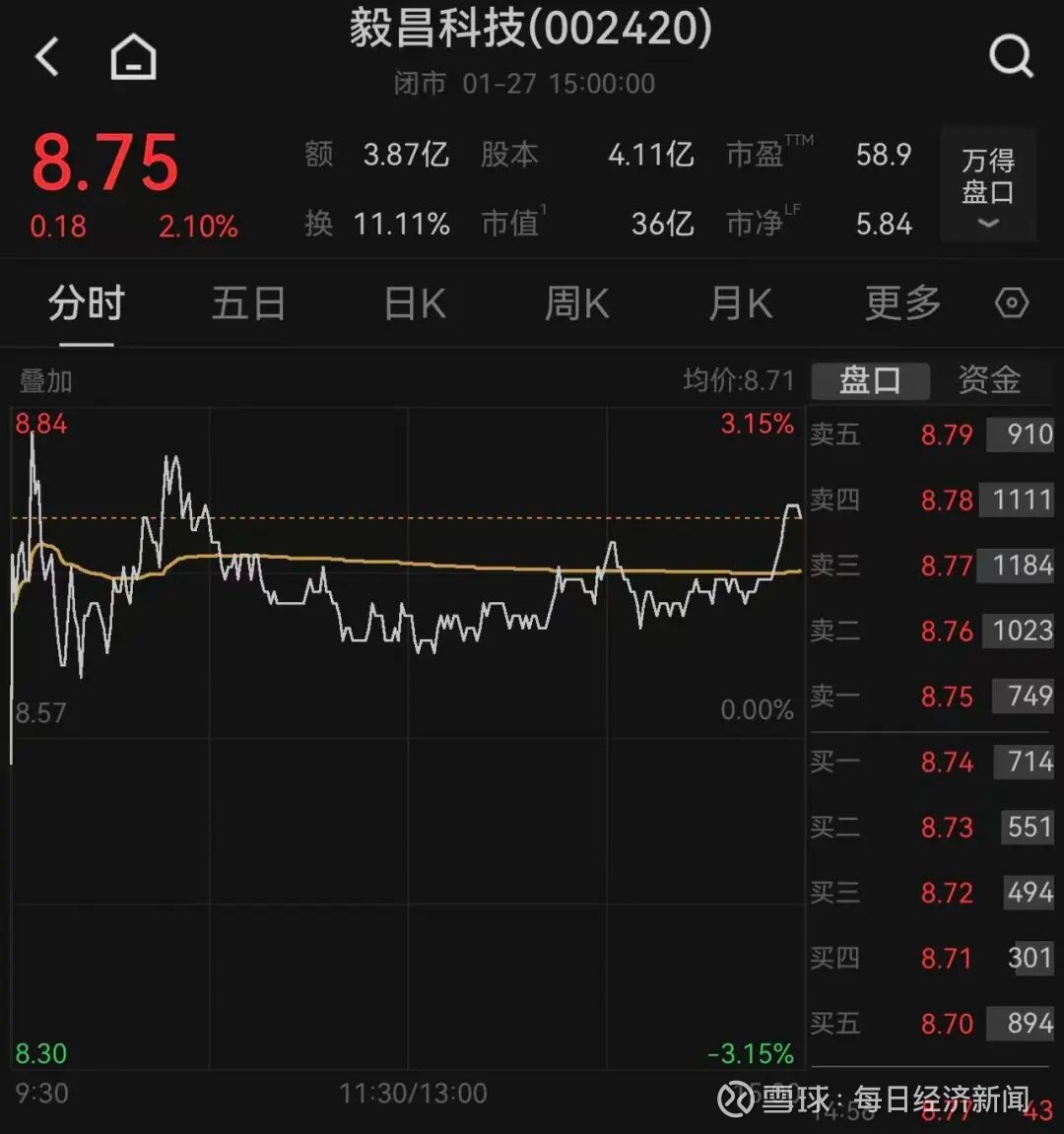Open stock search via the magnifier
This screenshot has width=1064, height=1134.
[x=1011, y=57]
